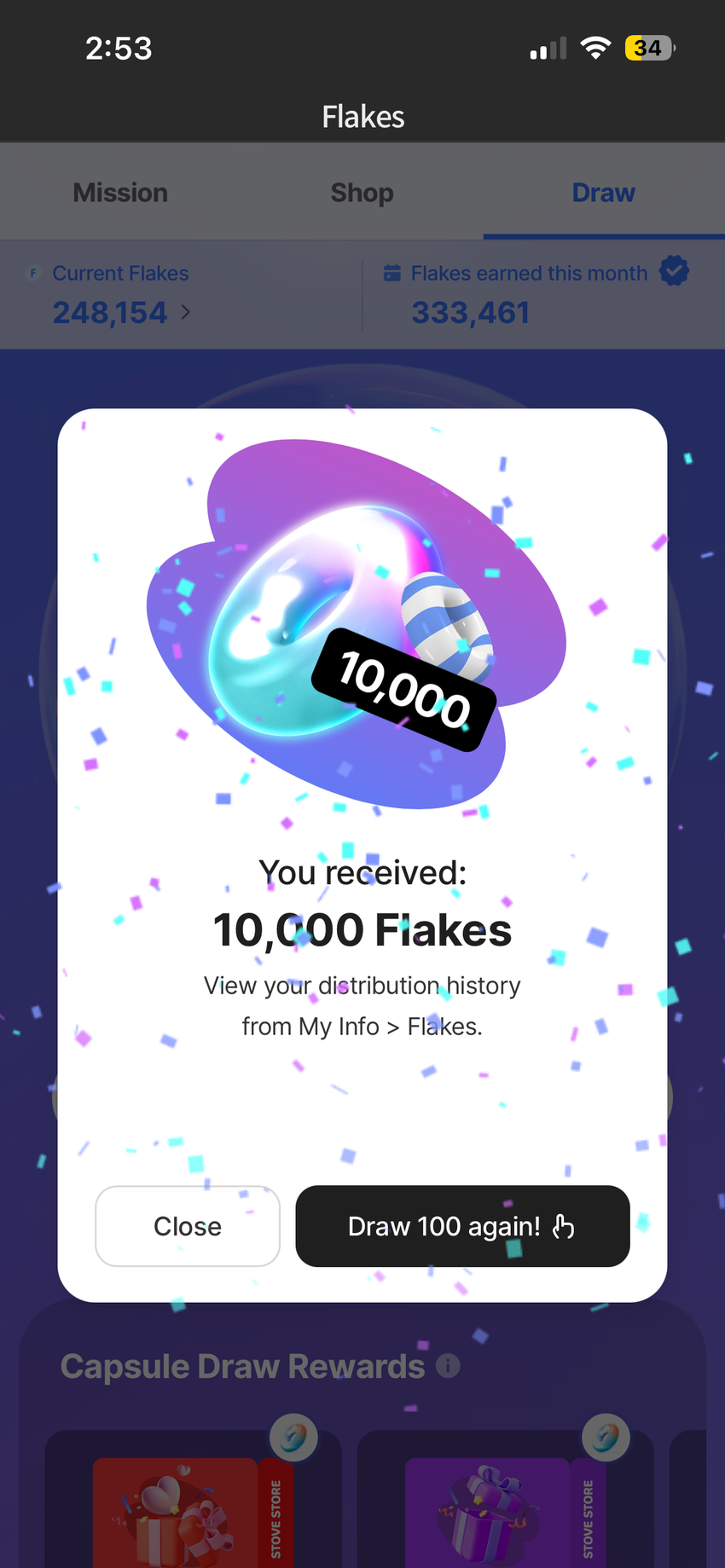Open Current Flakes balance details
725x1568 pixels.
[119, 312]
